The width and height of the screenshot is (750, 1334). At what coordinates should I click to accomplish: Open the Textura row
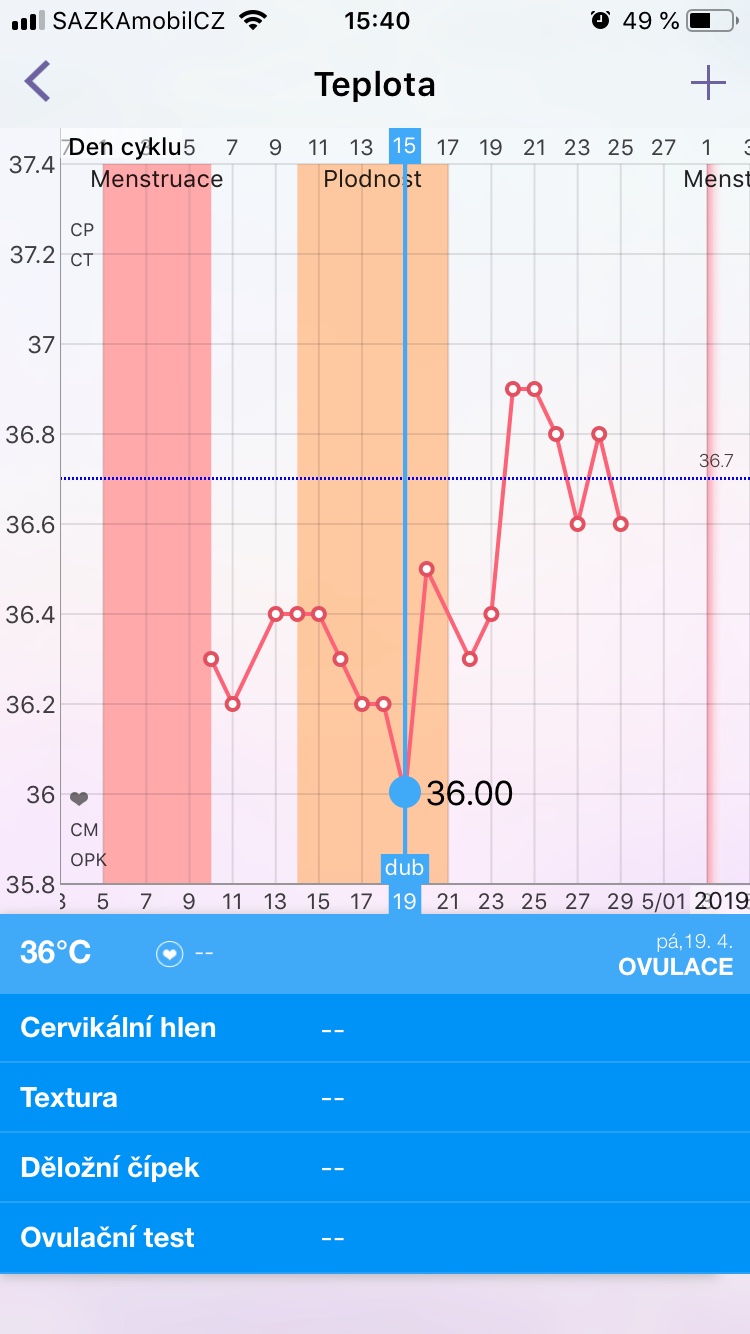coord(374,1098)
